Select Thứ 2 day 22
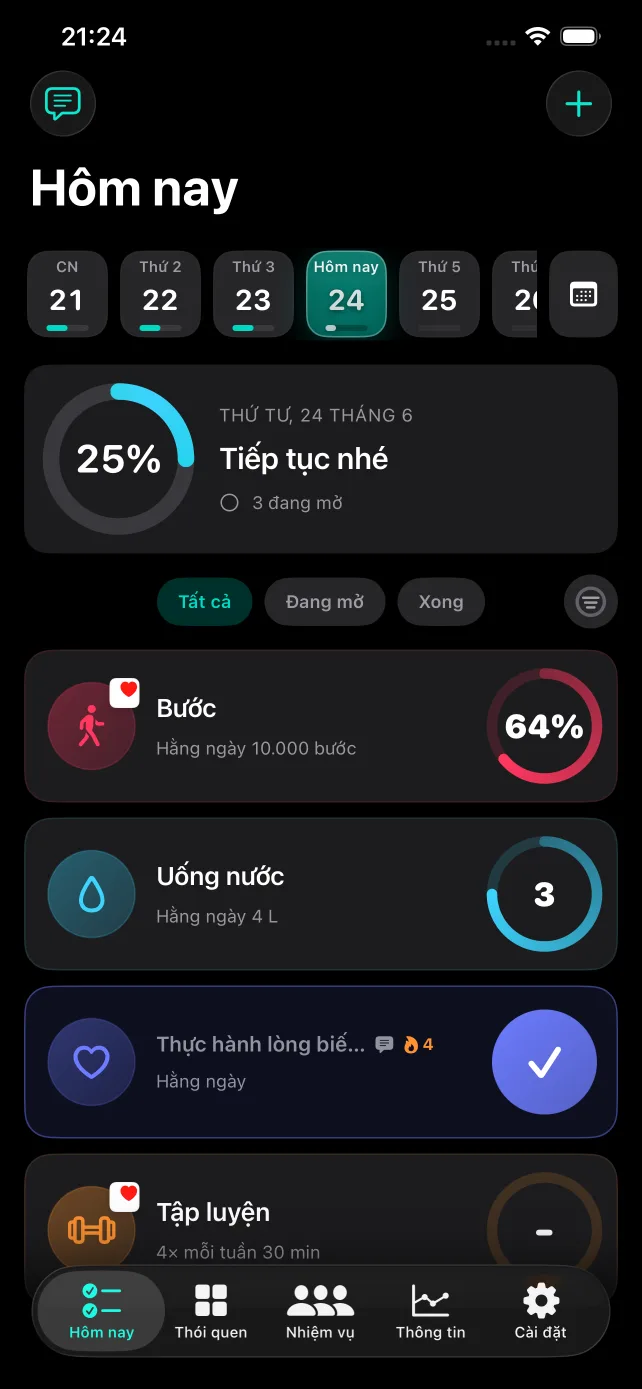 [160, 294]
